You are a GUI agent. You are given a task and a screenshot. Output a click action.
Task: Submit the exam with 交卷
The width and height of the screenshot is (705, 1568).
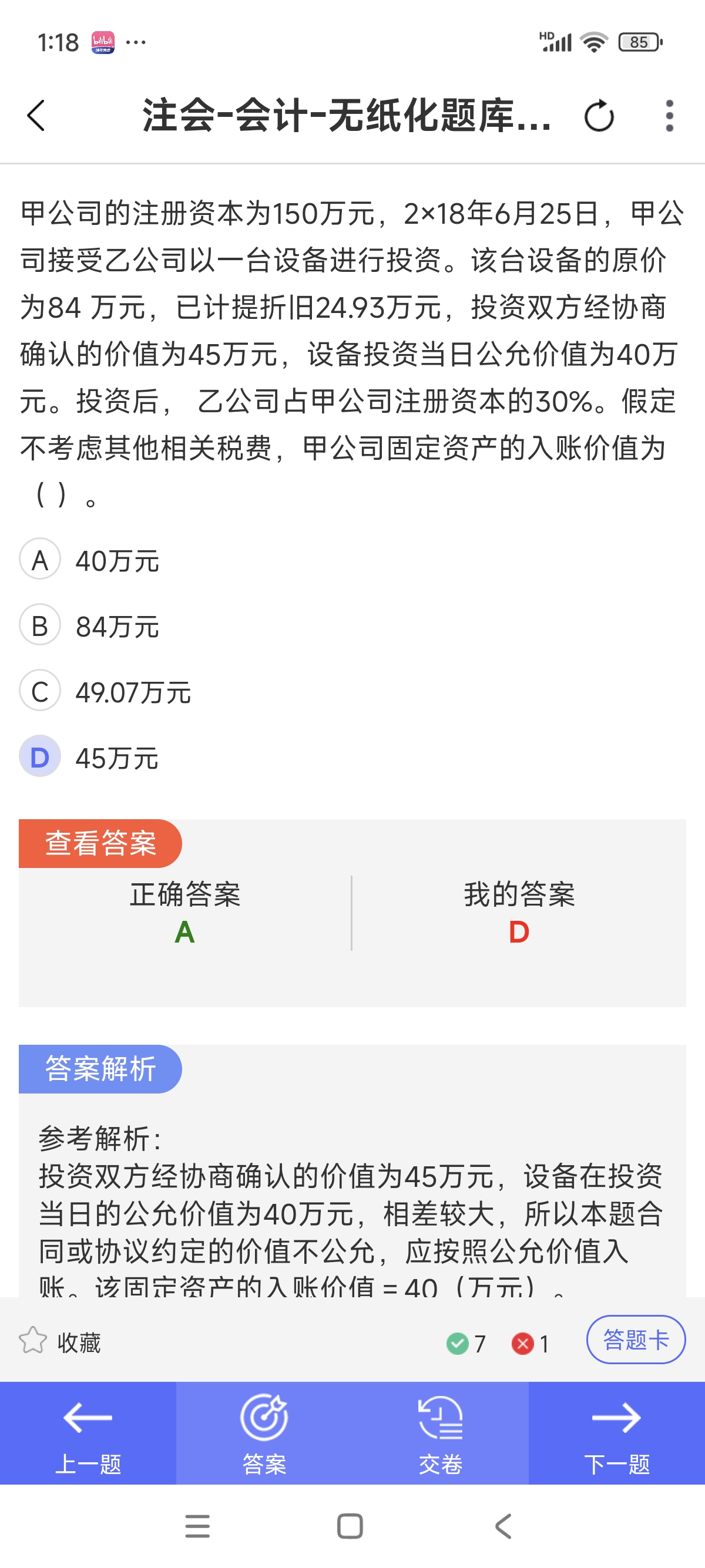coord(440,1434)
